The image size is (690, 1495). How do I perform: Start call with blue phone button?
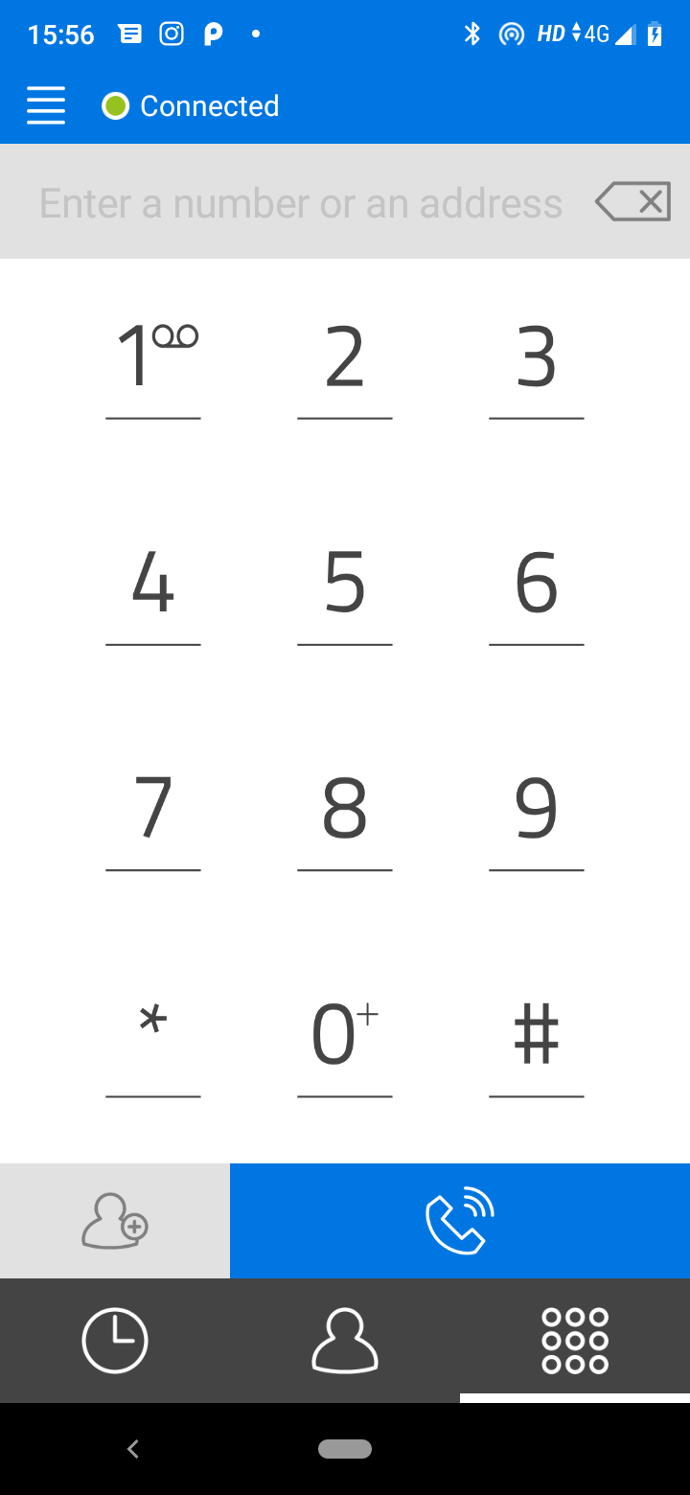pos(460,1221)
